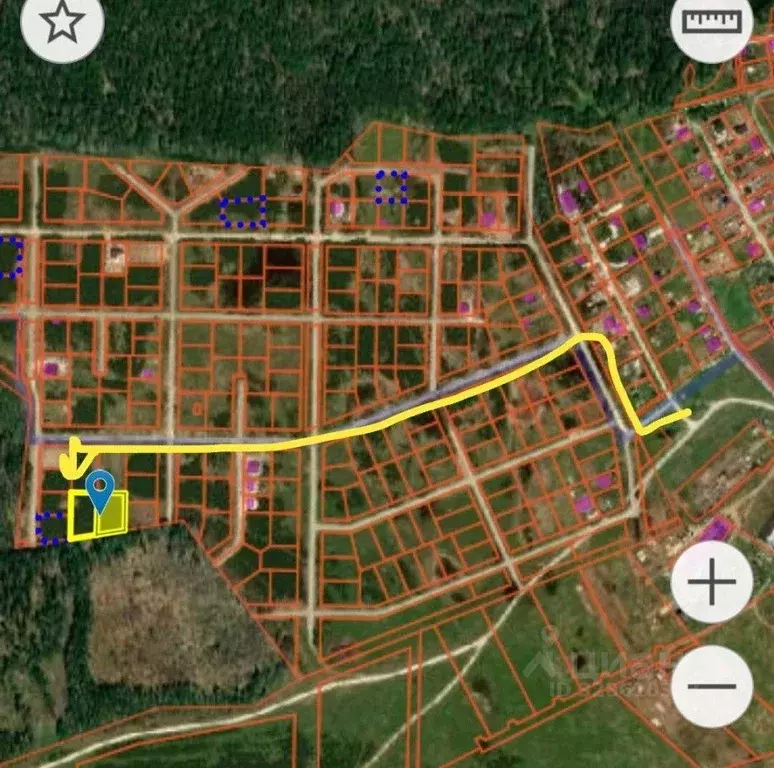Open the ruler measuring tool
This screenshot has width=774, height=768.
(712, 22)
